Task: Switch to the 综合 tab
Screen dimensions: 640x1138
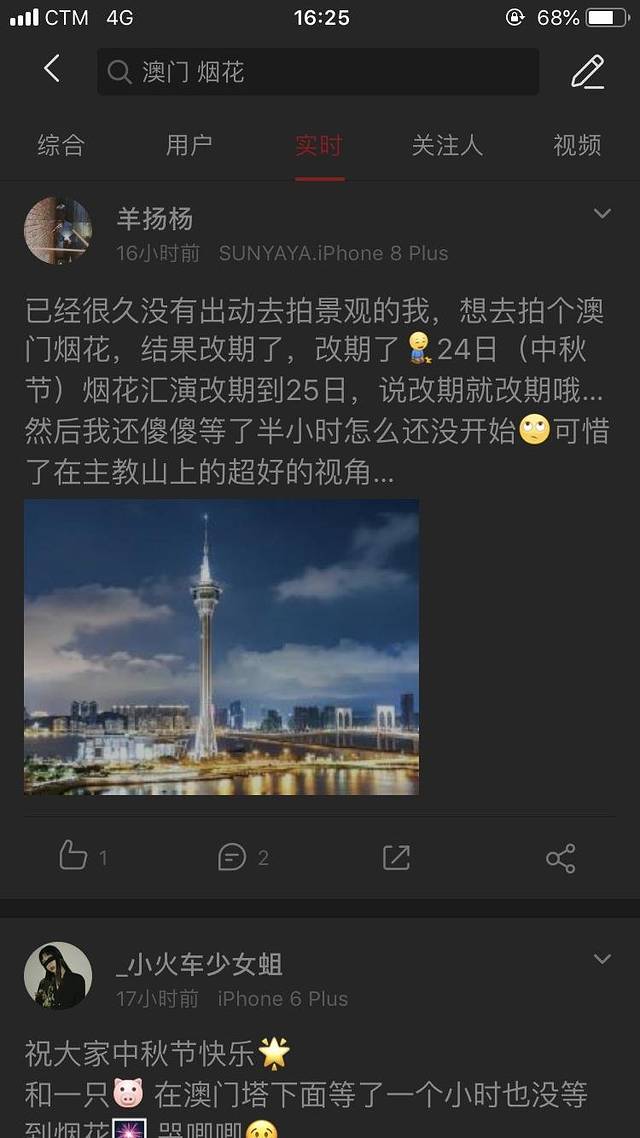Action: click(x=60, y=146)
